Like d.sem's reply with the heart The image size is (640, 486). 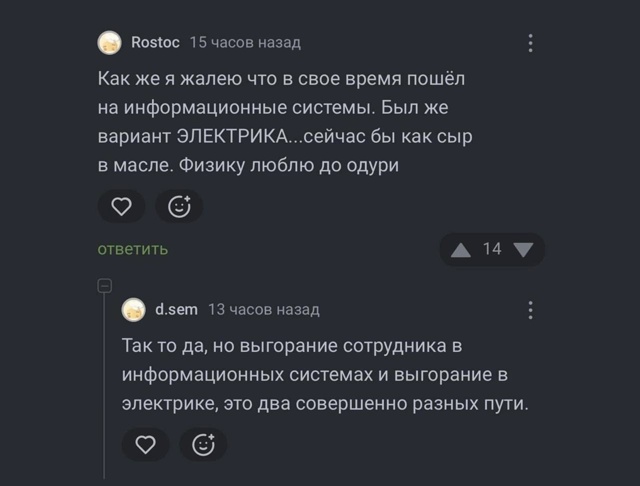145,444
